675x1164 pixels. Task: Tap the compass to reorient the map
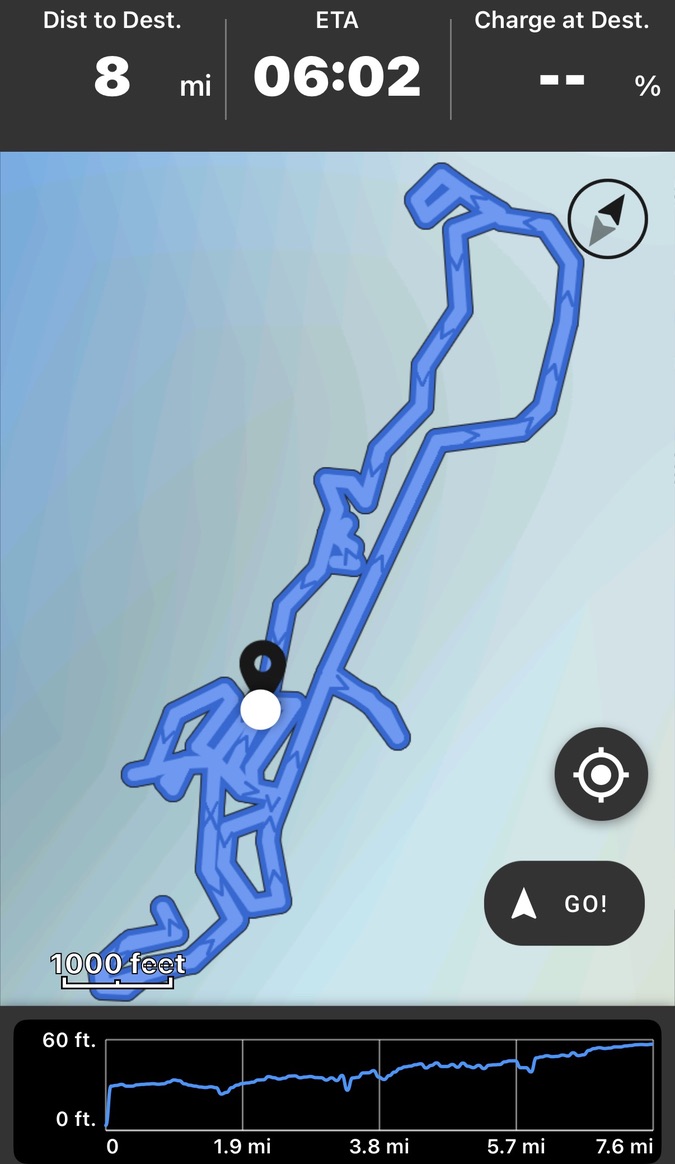coord(608,220)
